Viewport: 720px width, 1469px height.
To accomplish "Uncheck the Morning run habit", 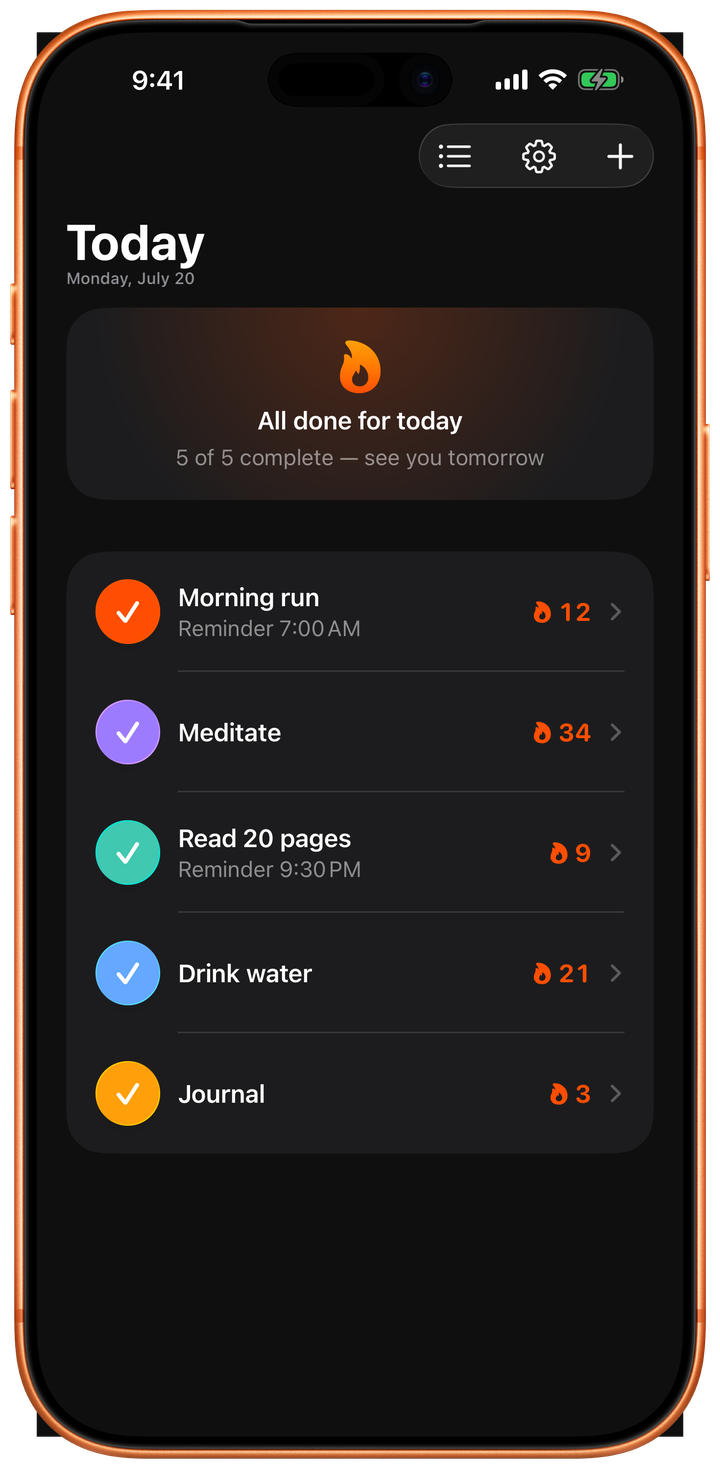I will 128,612.
